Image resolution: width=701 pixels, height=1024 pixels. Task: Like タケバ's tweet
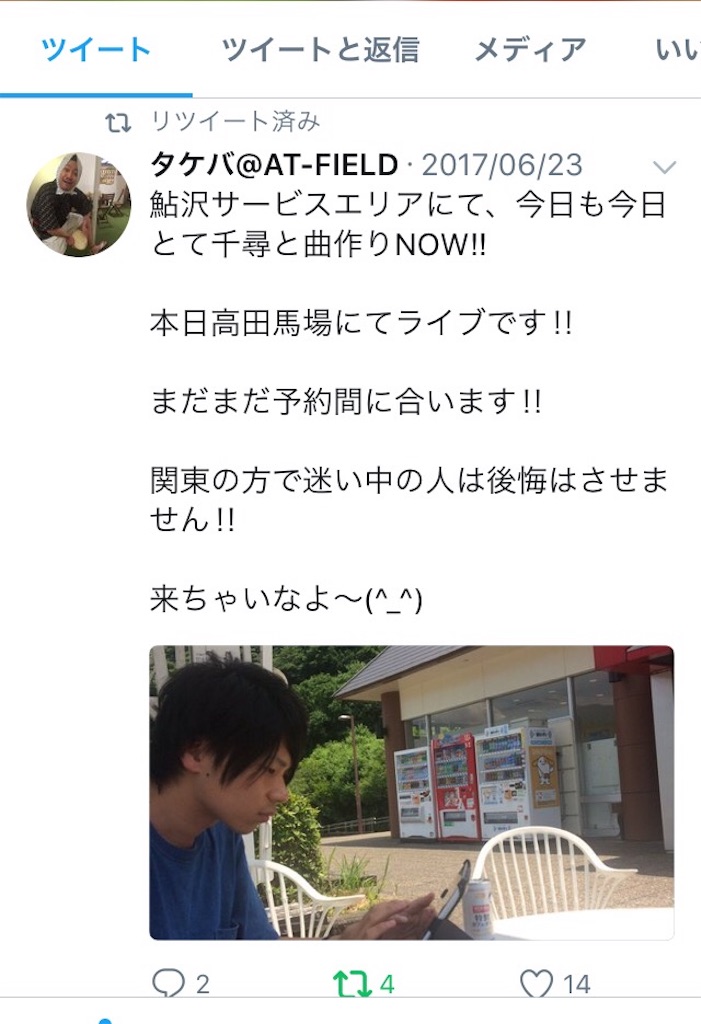[537, 984]
